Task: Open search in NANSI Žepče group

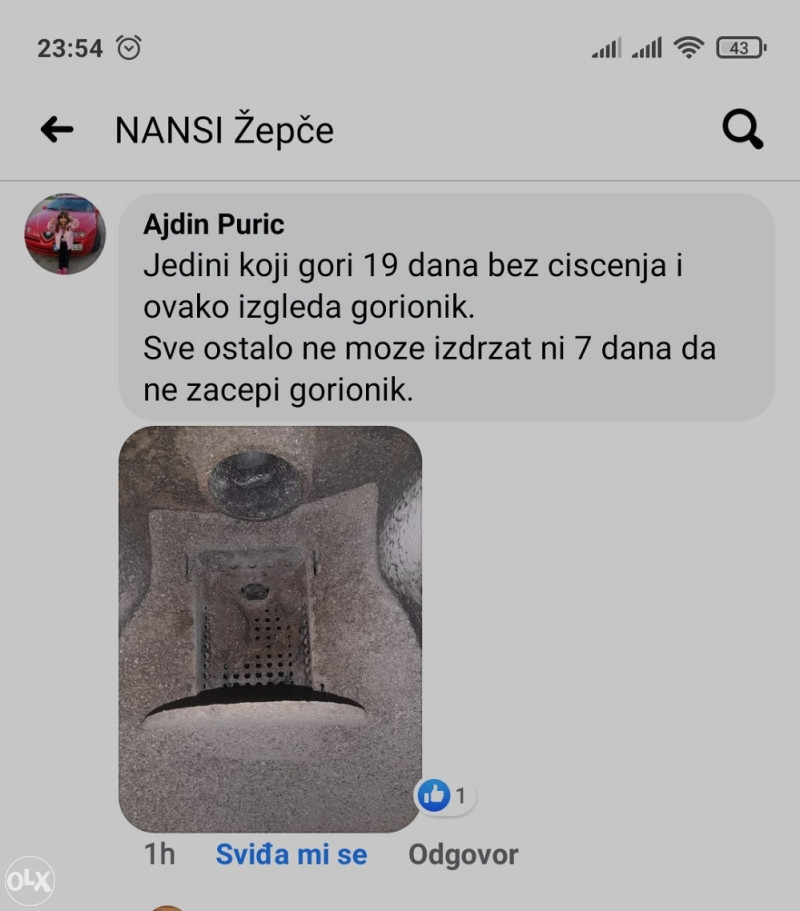Action: click(742, 129)
